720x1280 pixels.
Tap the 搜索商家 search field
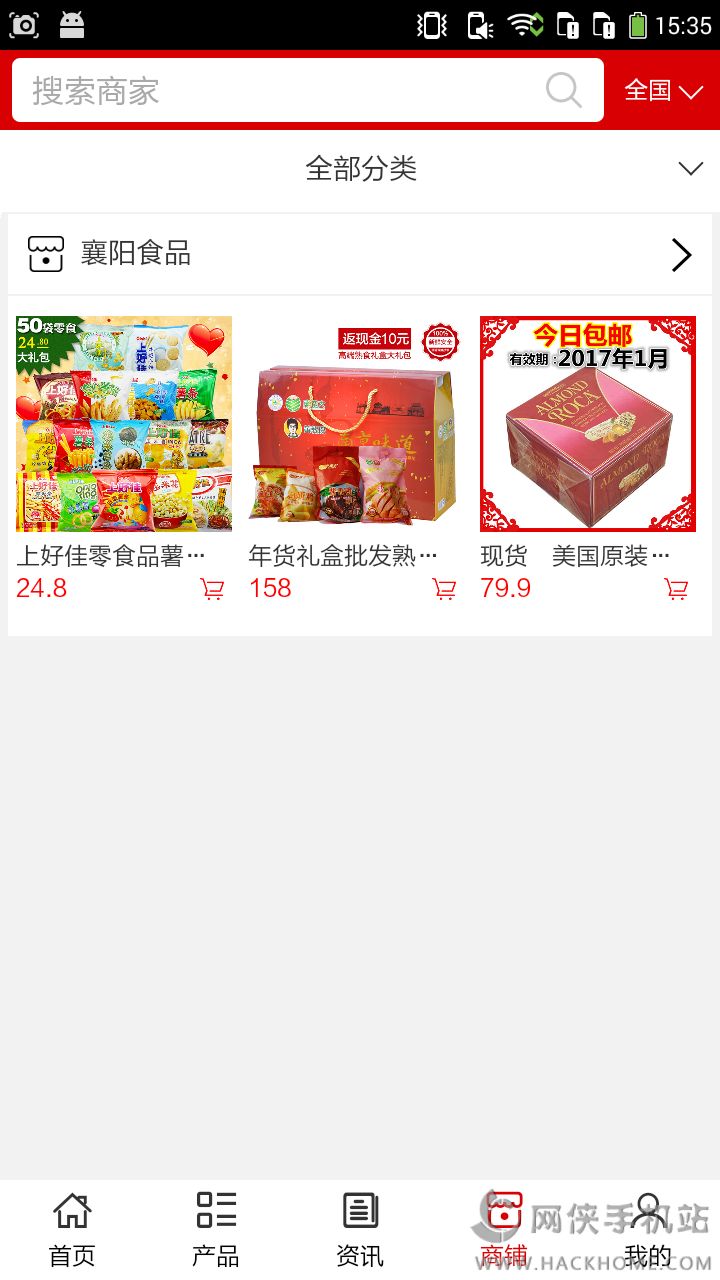tap(280, 91)
